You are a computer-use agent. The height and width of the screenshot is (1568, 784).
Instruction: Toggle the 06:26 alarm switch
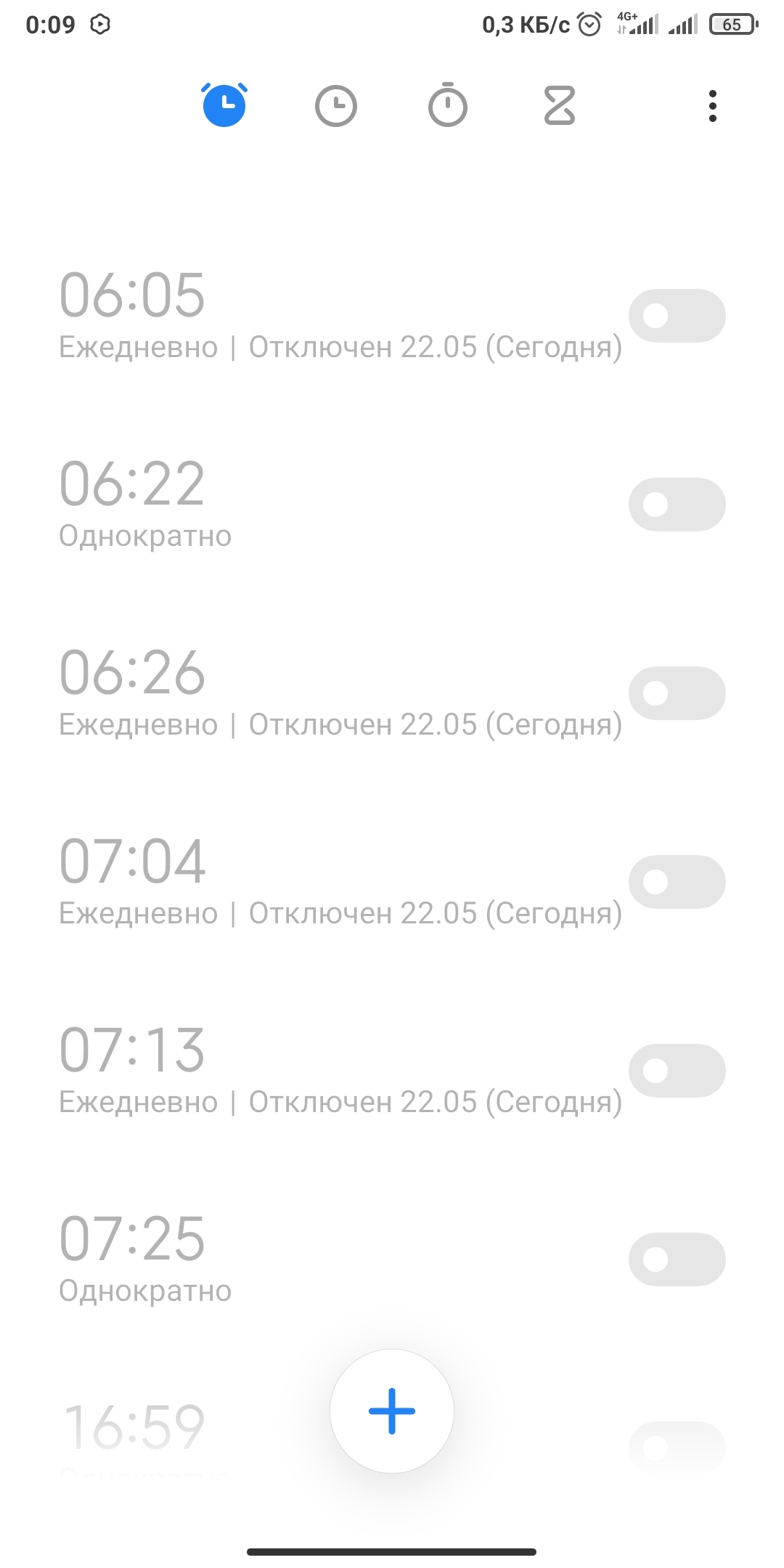[x=677, y=693]
